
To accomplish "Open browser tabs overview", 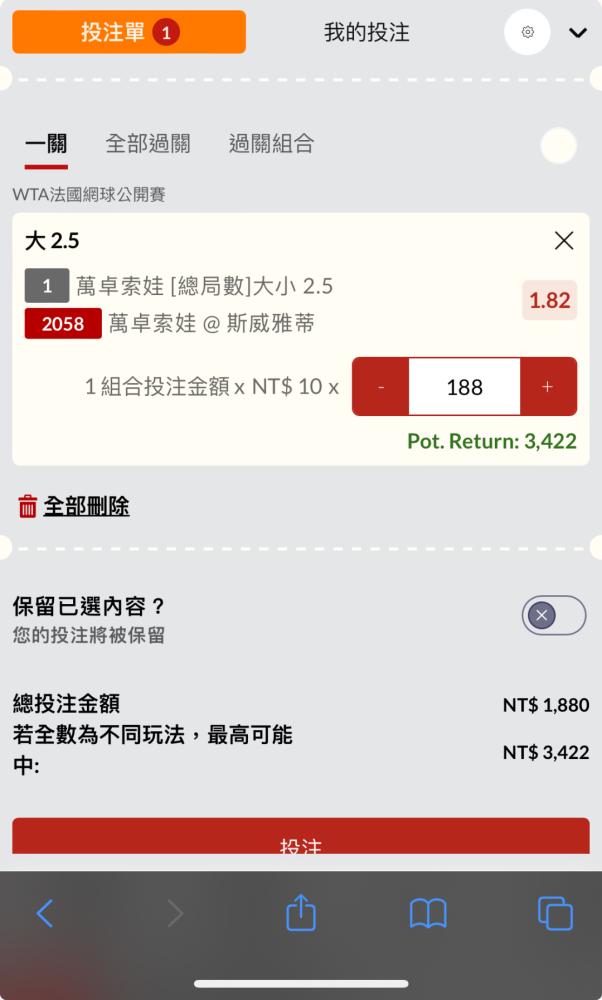I will pos(555,913).
